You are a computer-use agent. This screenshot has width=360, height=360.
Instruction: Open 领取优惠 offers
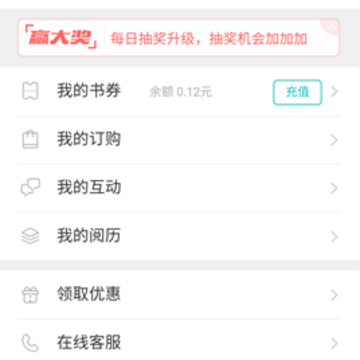(180, 295)
